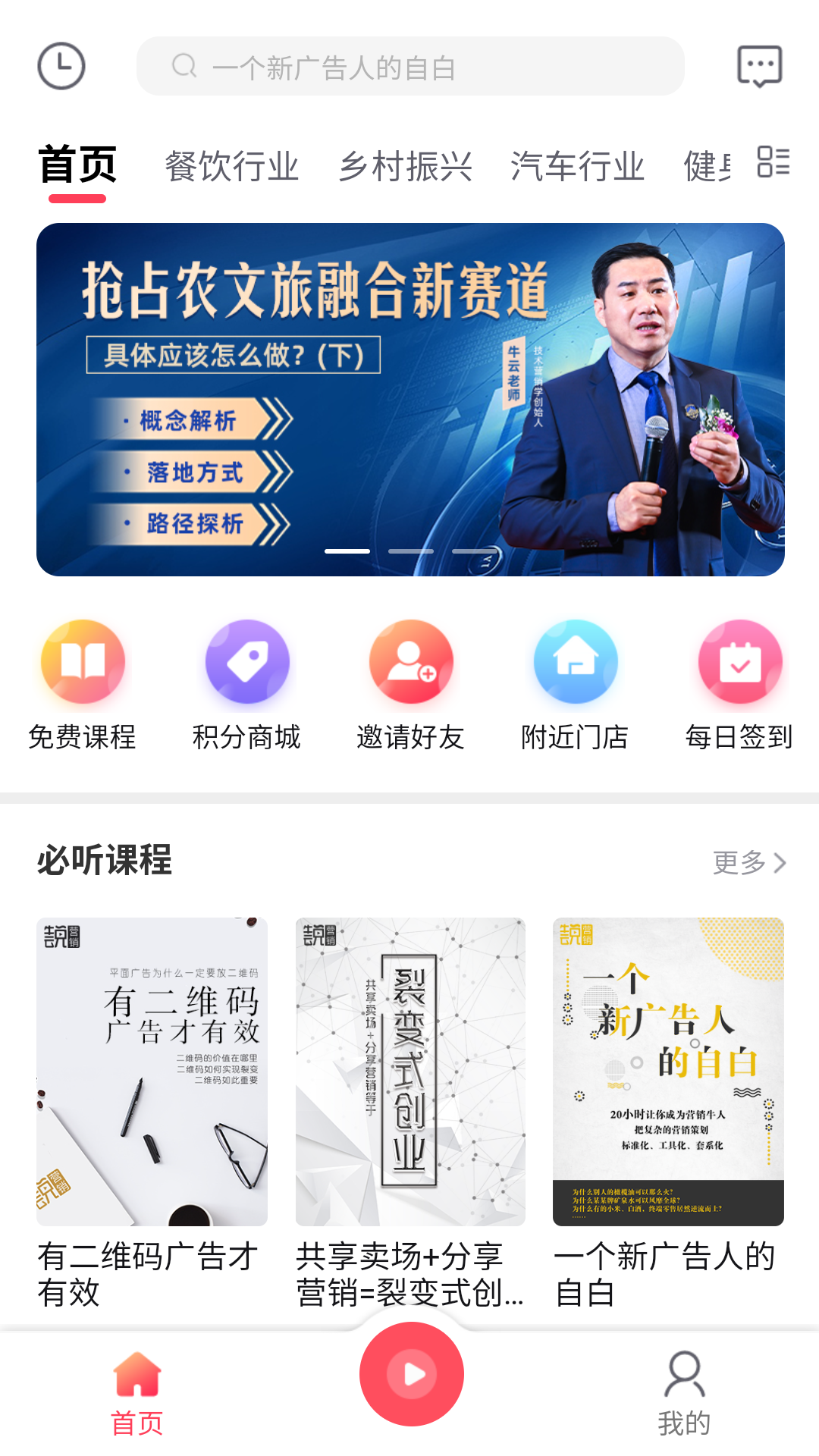Open the 抢占农文旅融合新赛道 banner
Image resolution: width=819 pixels, height=1456 pixels.
click(409, 399)
